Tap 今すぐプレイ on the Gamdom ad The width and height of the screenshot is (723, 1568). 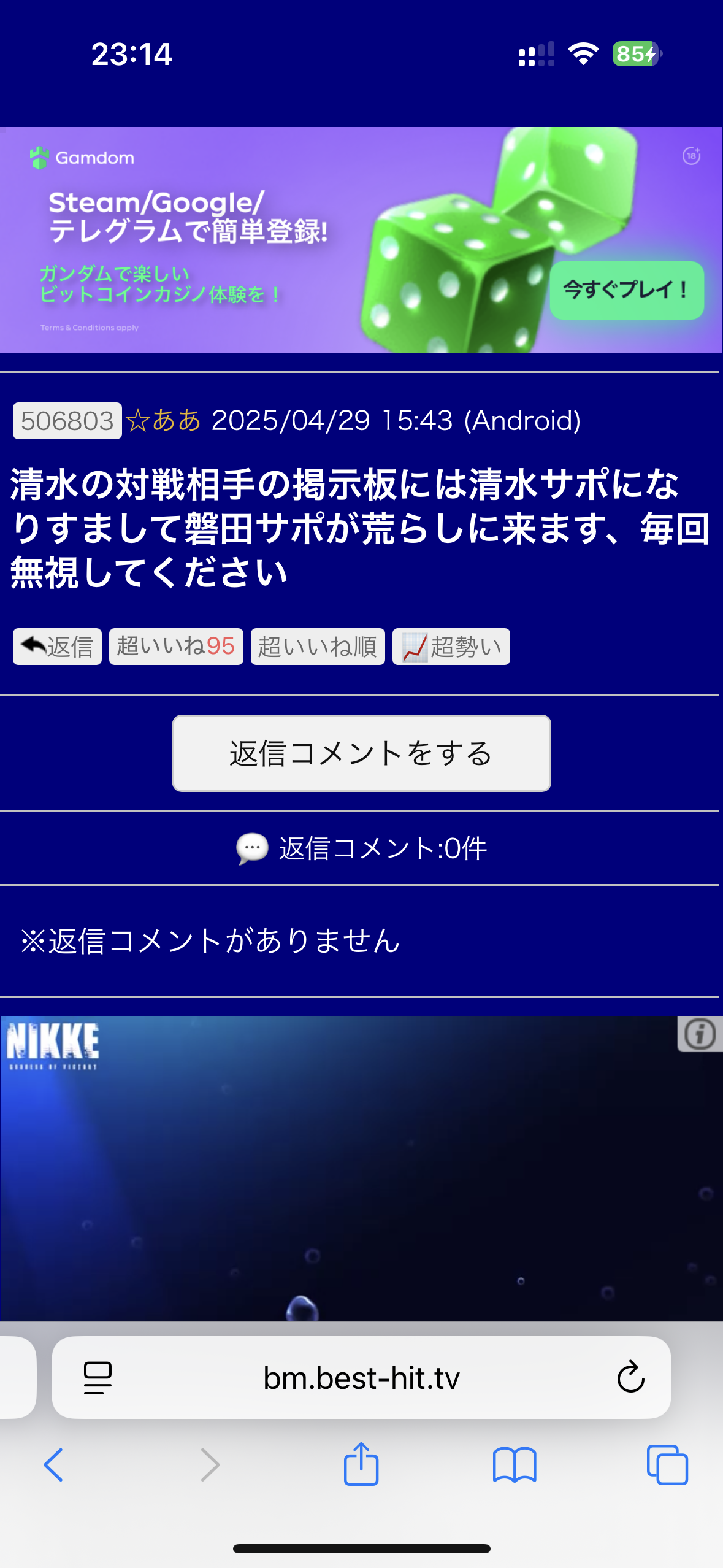[x=627, y=290]
